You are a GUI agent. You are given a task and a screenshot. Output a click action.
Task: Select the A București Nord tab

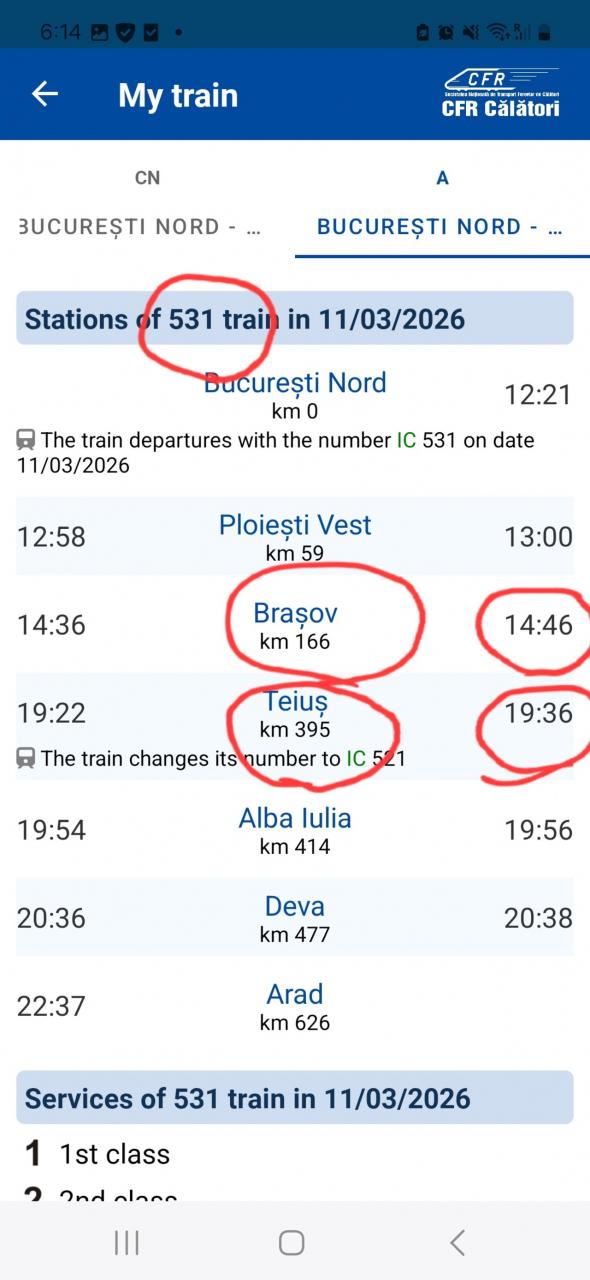click(x=442, y=204)
